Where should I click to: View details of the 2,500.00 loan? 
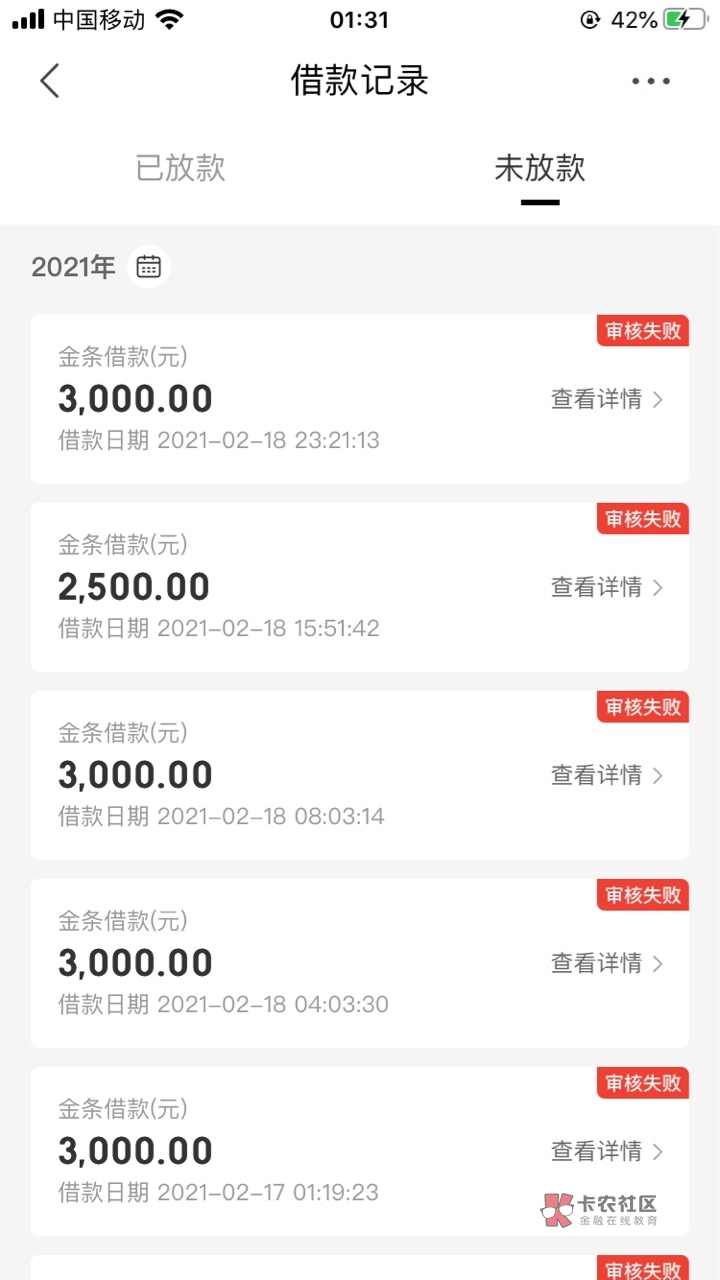[x=606, y=587]
